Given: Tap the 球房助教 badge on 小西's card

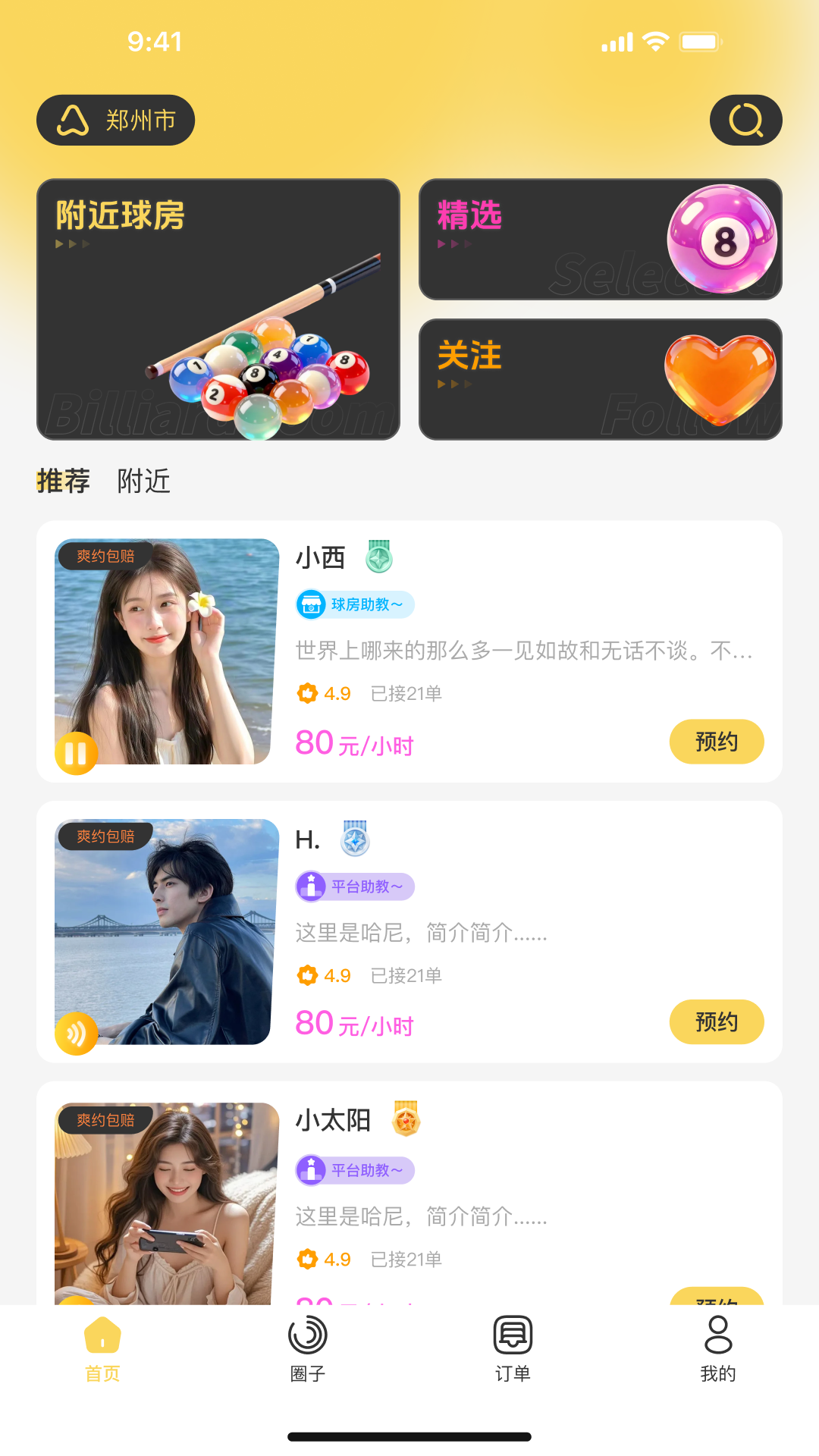Looking at the screenshot, I should click(x=354, y=604).
